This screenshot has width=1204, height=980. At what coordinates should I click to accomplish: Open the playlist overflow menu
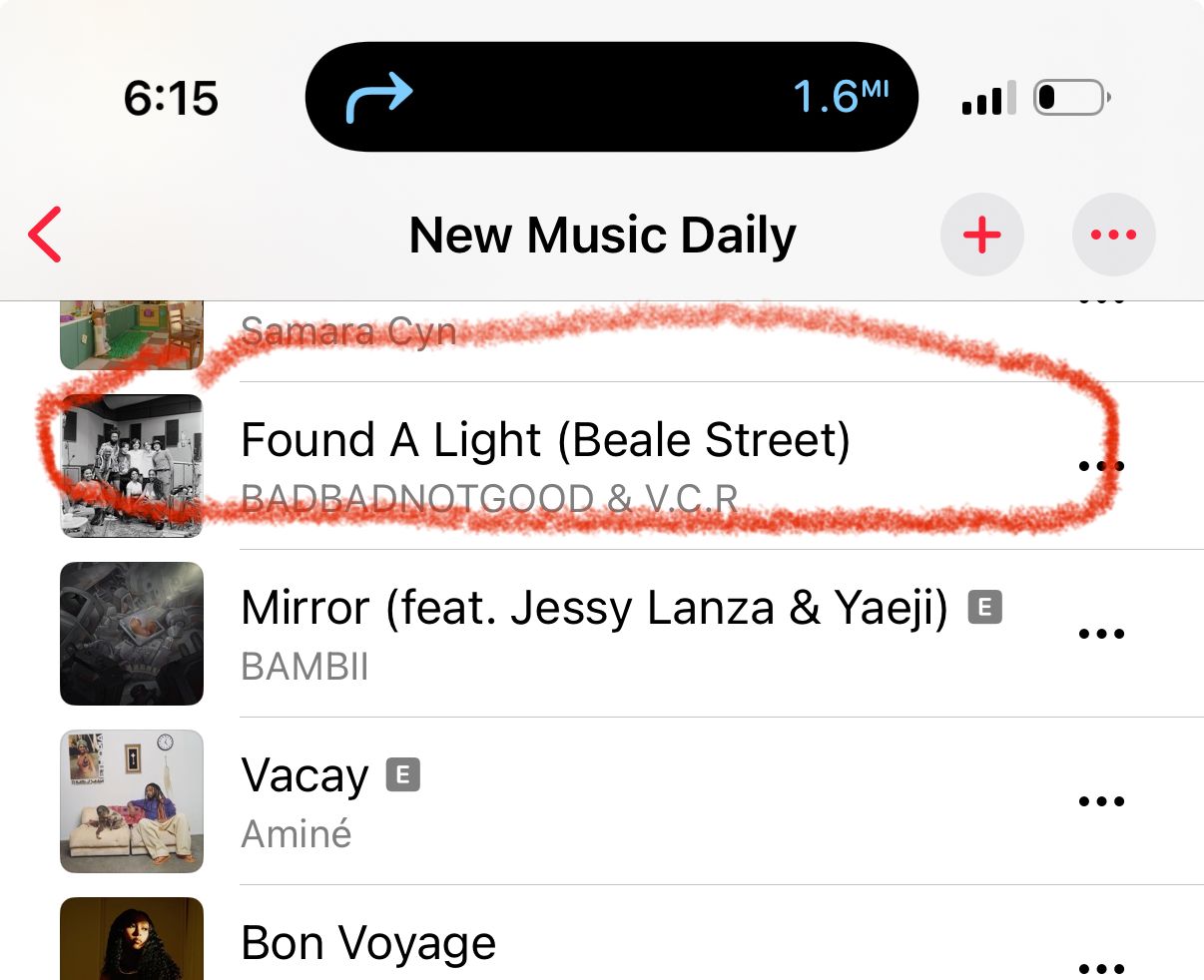[x=1113, y=235]
